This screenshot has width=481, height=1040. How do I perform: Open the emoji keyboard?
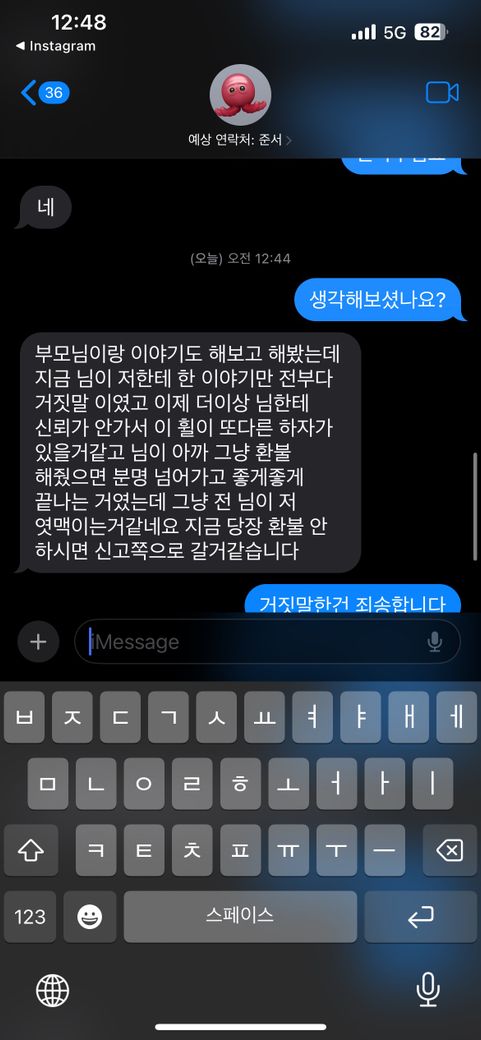point(90,917)
